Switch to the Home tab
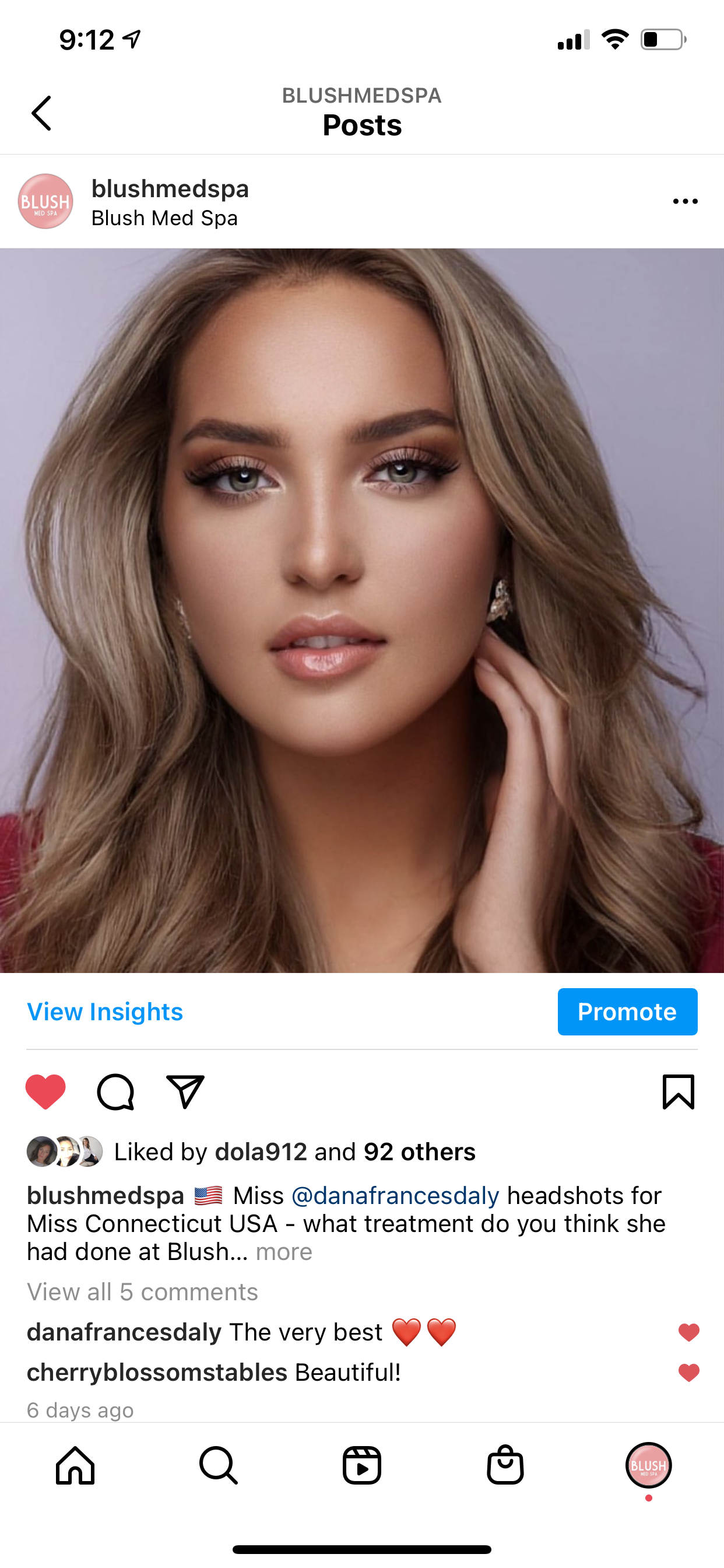This screenshot has width=724, height=1568. [x=75, y=1466]
